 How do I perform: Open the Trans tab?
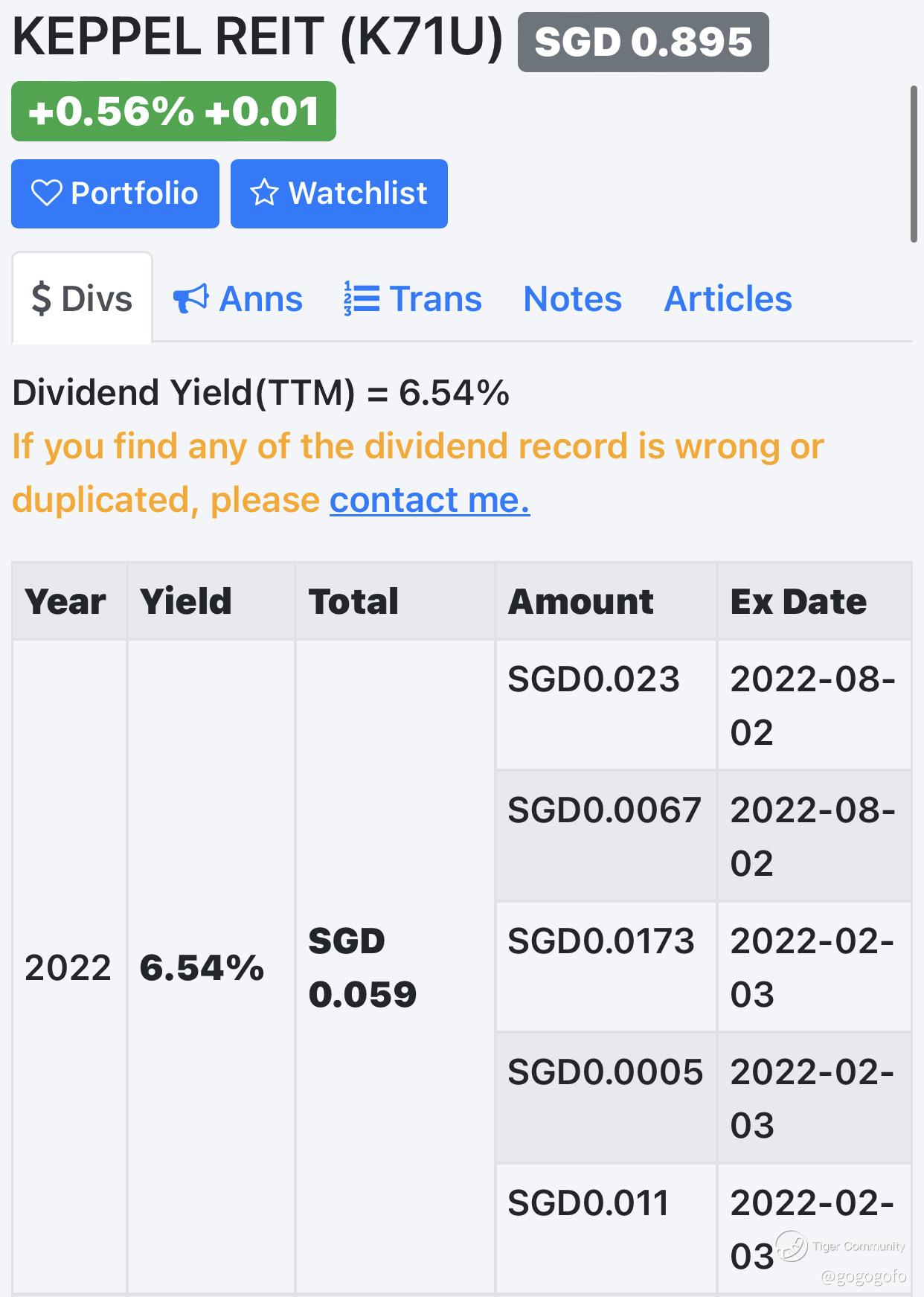pyautogui.click(x=413, y=299)
